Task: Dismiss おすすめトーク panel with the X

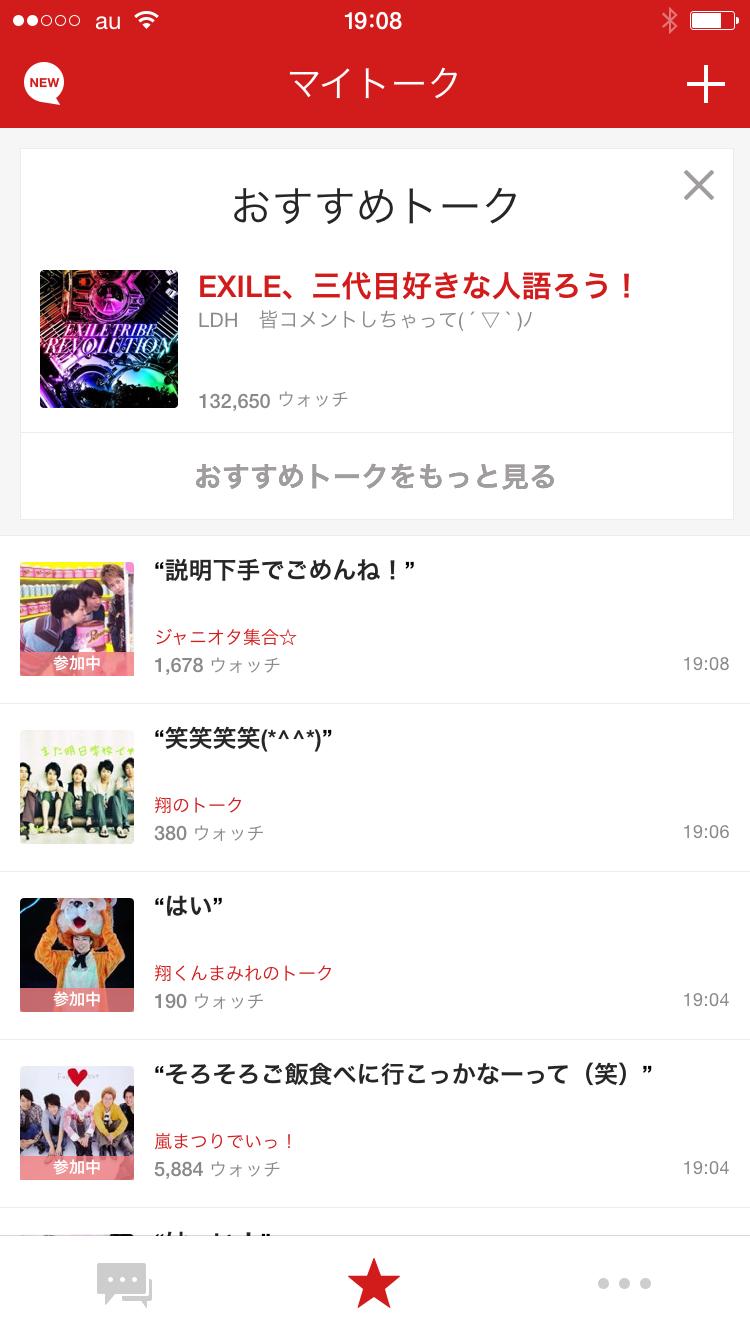Action: [x=698, y=186]
